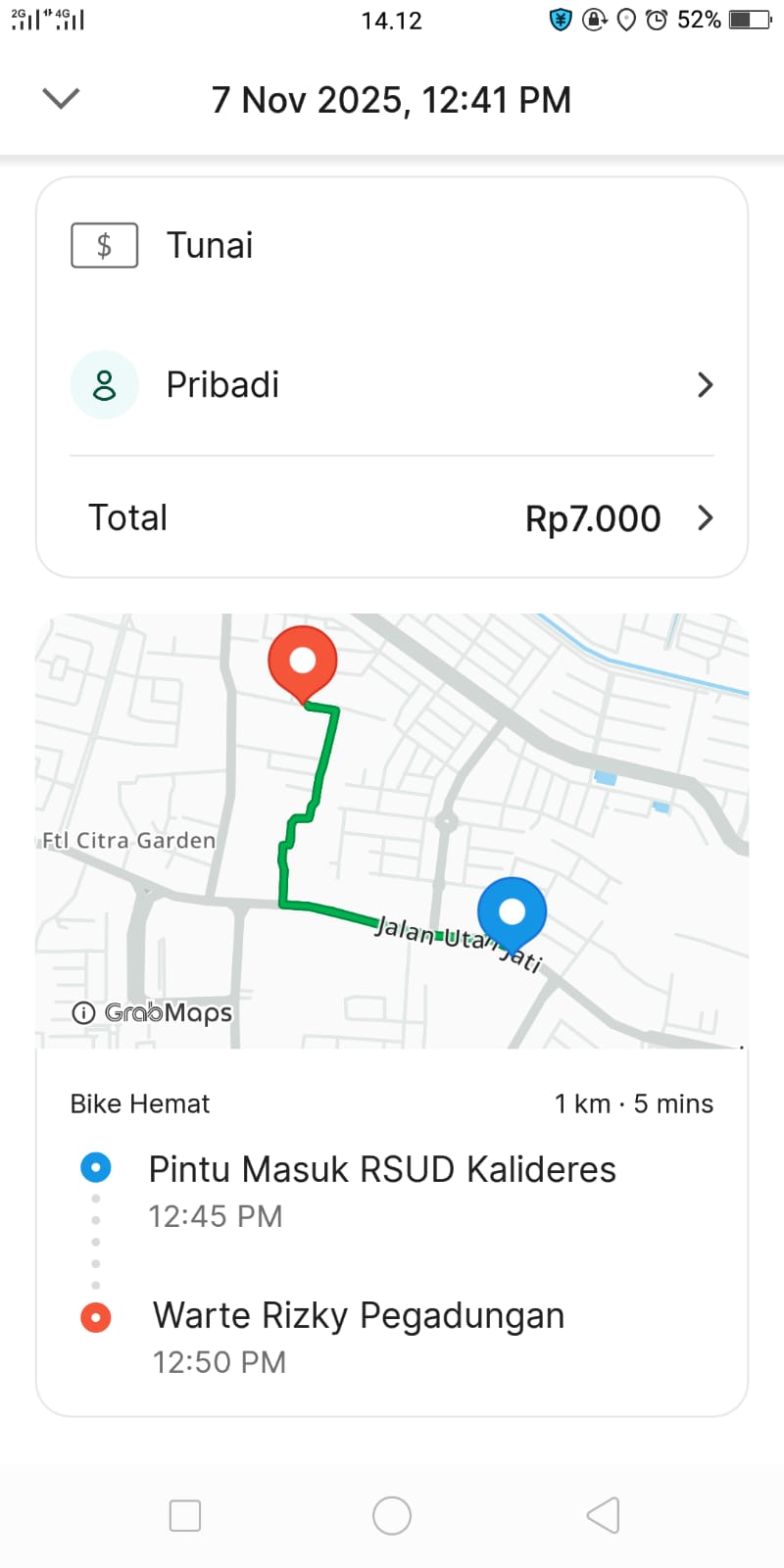Image resolution: width=784 pixels, height=1568 pixels.
Task: View the Total Rp7.000 fare breakdown
Action: 392,518
